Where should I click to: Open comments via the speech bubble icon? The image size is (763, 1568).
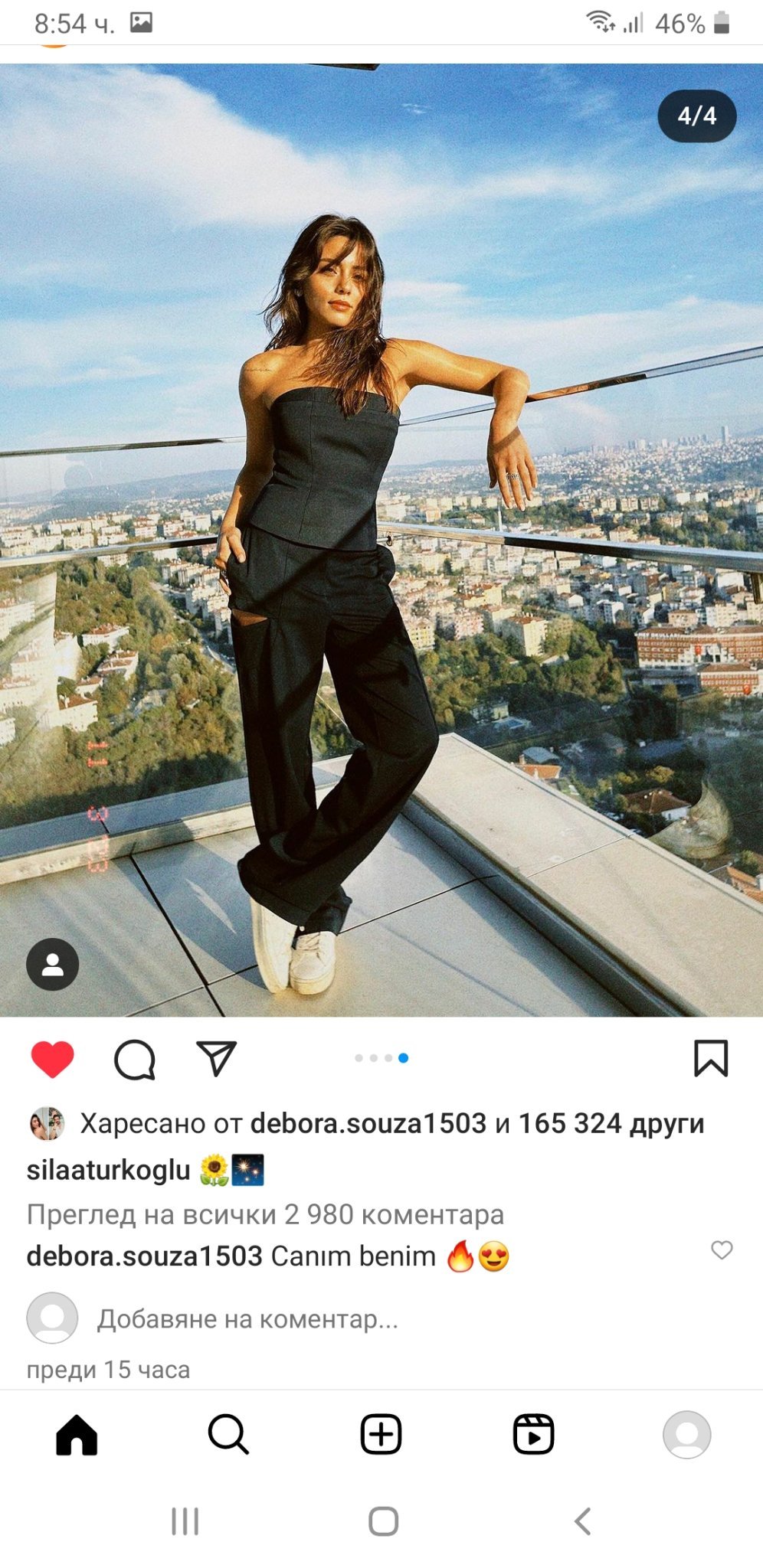[135, 1060]
